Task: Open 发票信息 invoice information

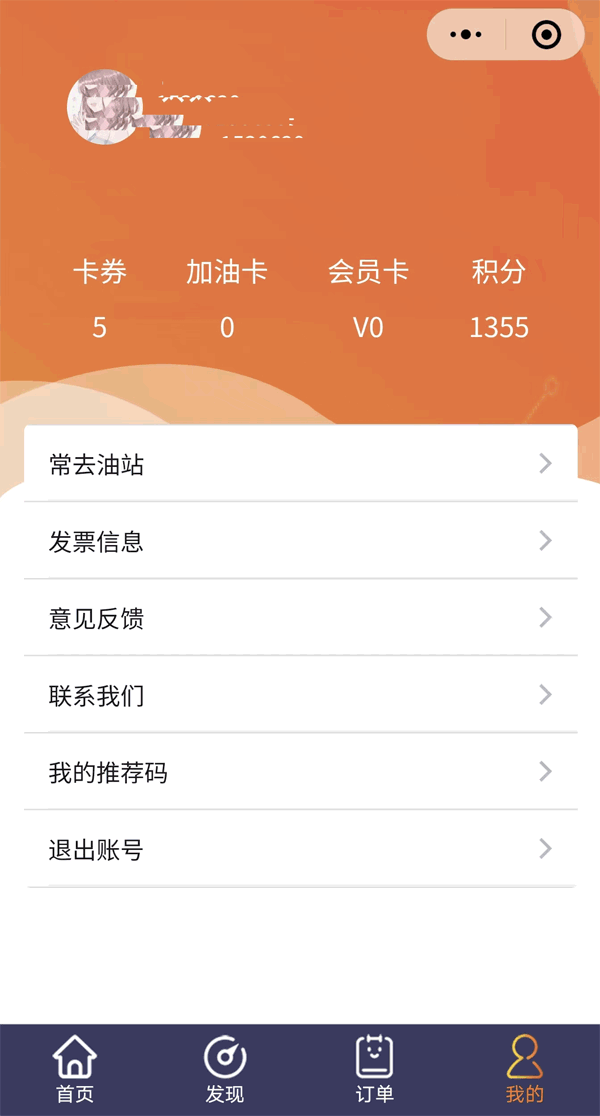Action: coord(300,541)
